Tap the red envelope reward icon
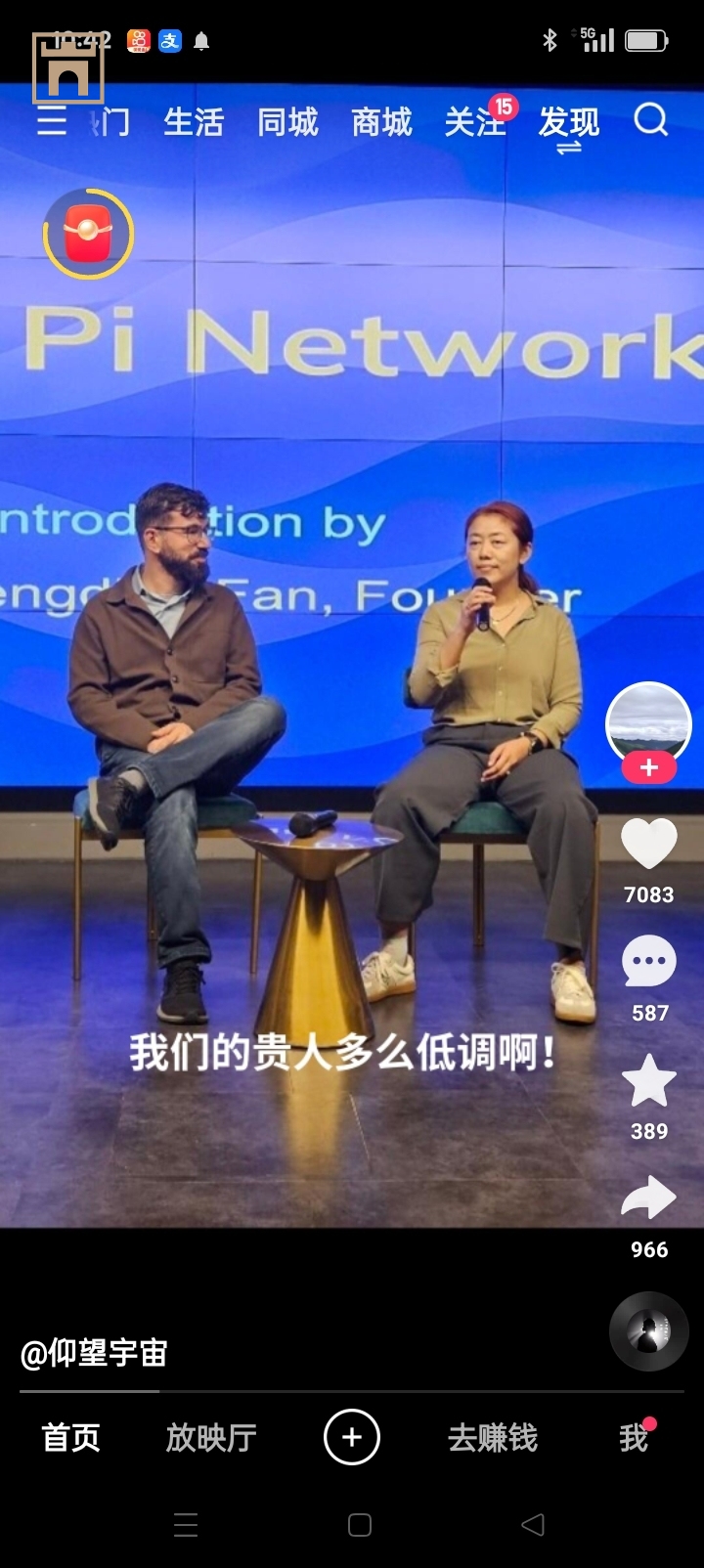Viewport: 704px width, 1568px height. pos(88,234)
